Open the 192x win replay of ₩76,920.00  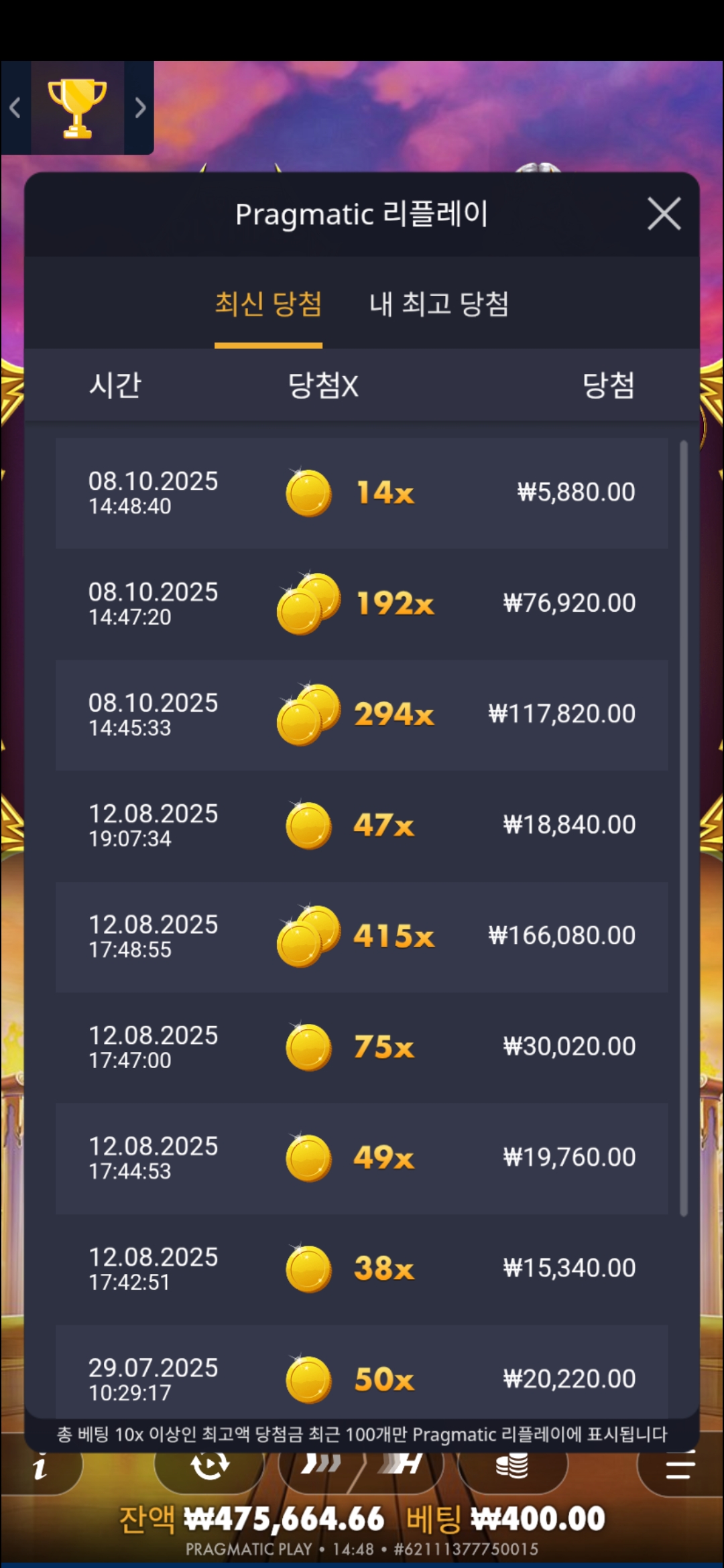click(362, 604)
